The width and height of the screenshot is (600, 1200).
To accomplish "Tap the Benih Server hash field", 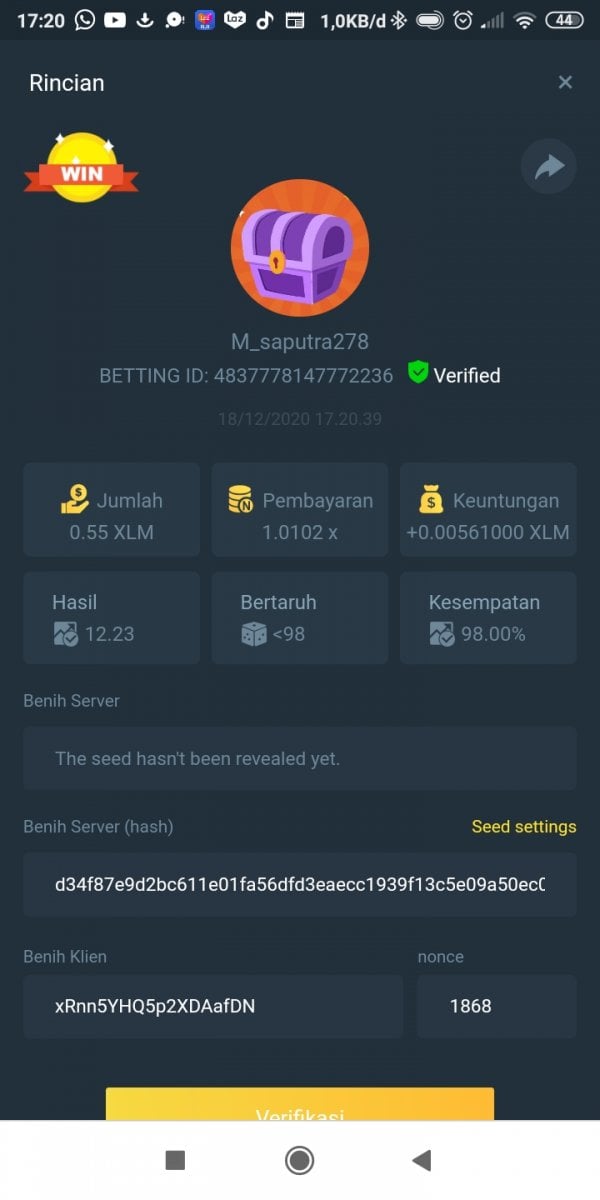I will pyautogui.click(x=300, y=885).
